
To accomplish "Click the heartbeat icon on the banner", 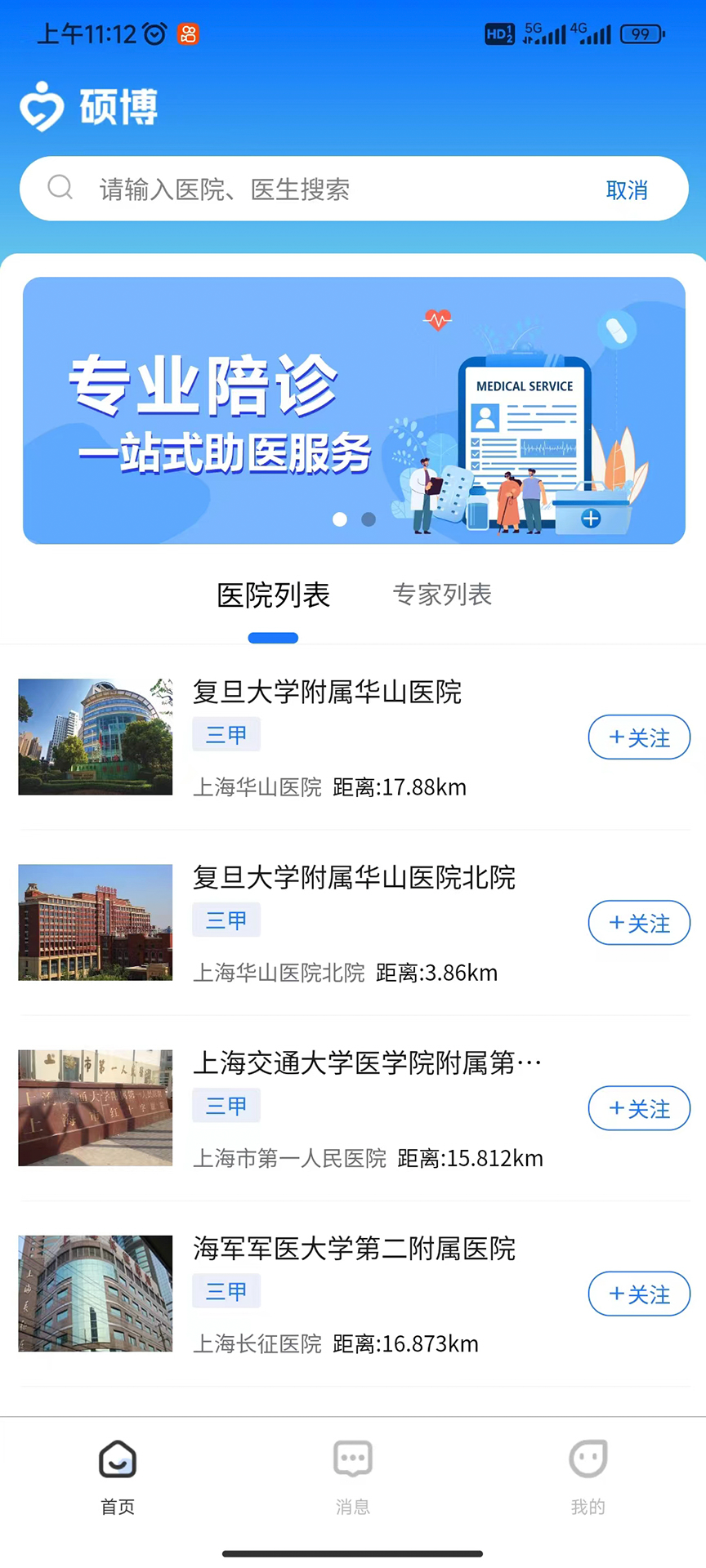I will click(438, 320).
